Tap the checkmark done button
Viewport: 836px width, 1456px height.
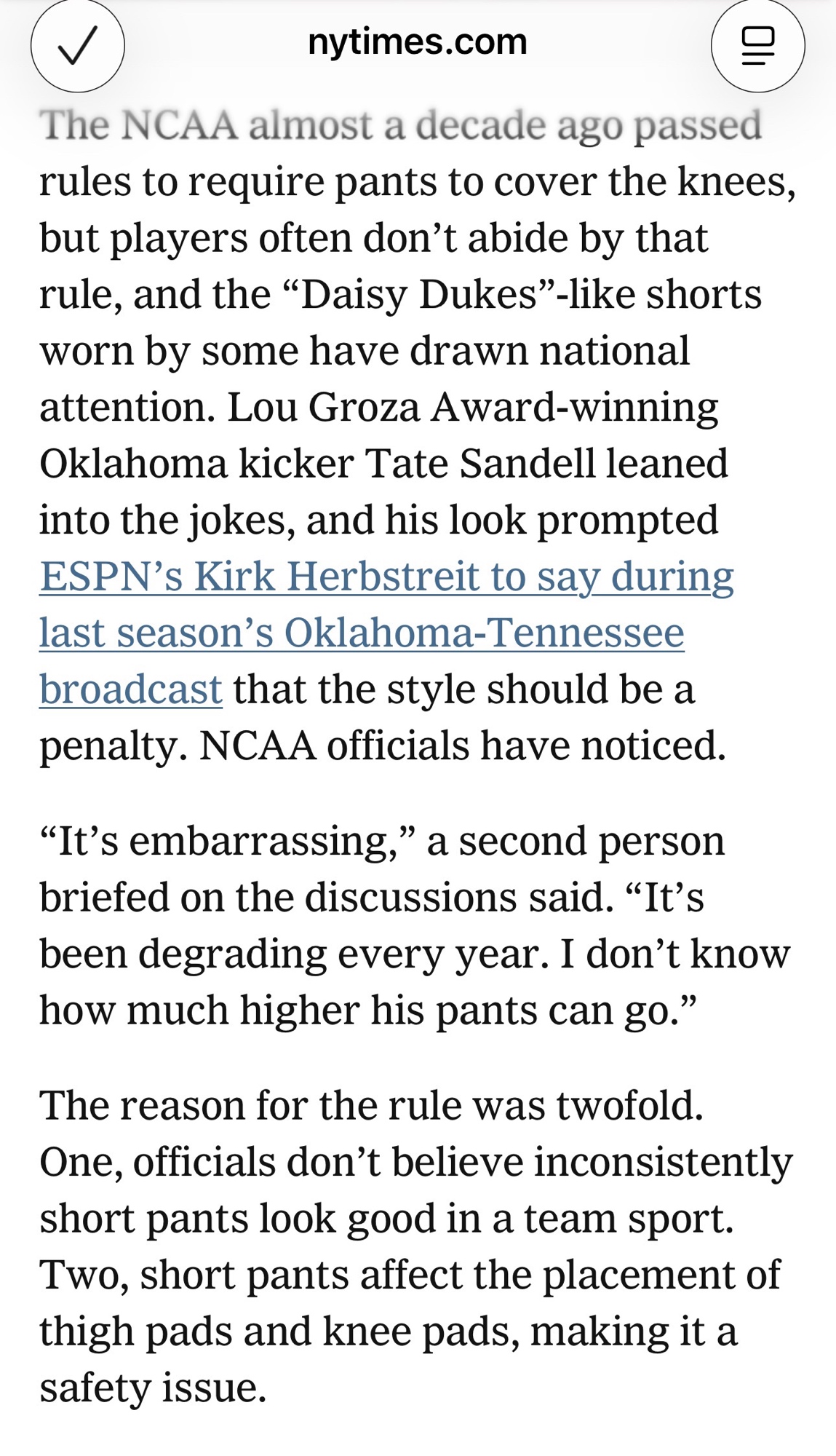[78, 46]
